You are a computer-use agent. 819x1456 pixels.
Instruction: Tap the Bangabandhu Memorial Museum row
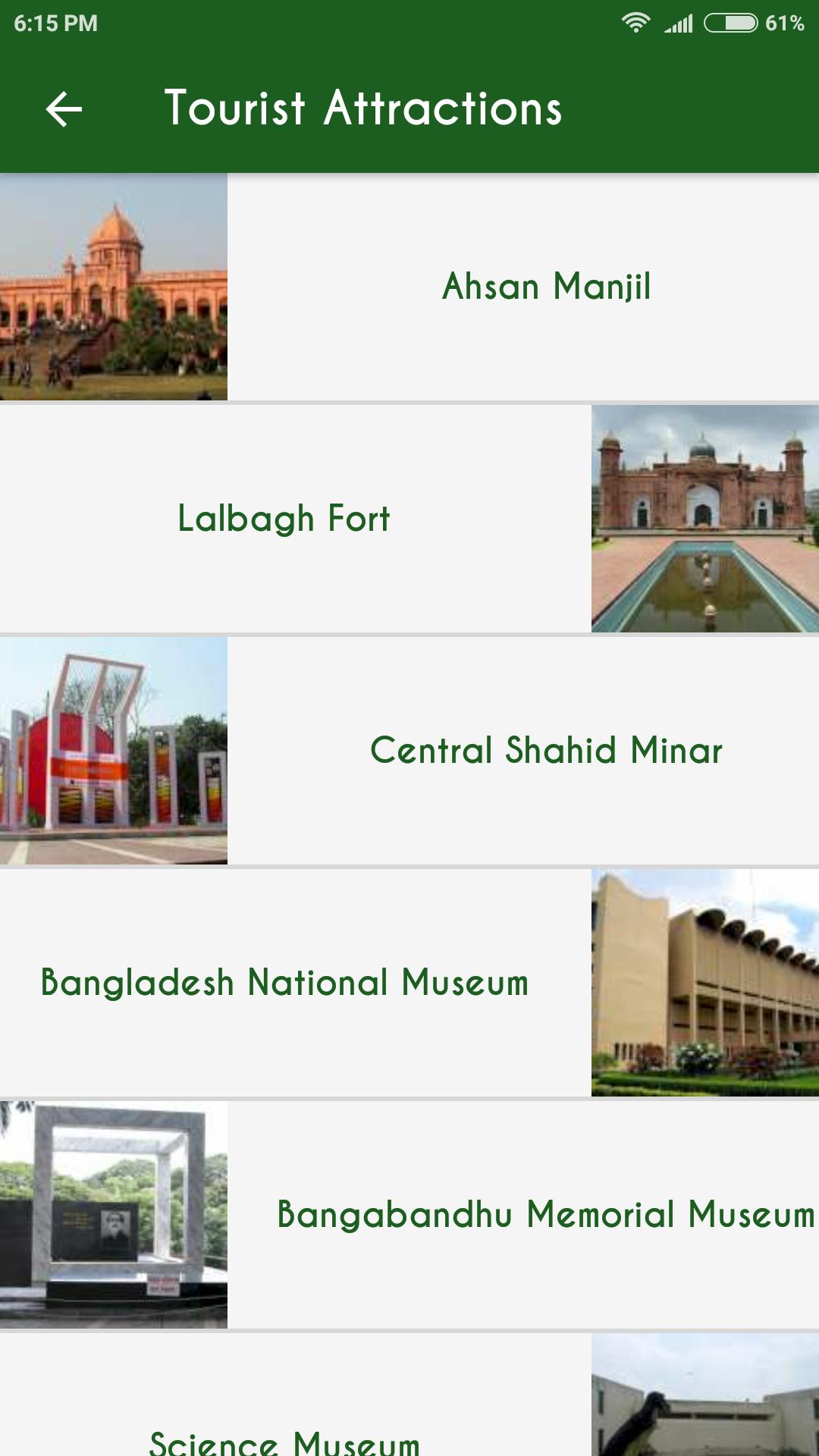tap(544, 1215)
